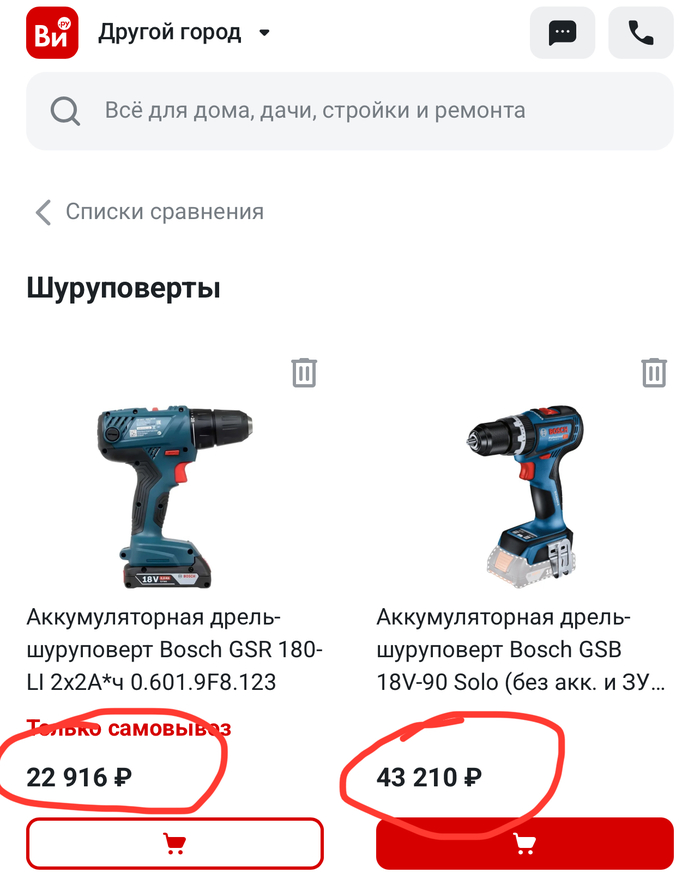The image size is (700, 873).
Task: Open the chat support button
Action: pos(562,33)
